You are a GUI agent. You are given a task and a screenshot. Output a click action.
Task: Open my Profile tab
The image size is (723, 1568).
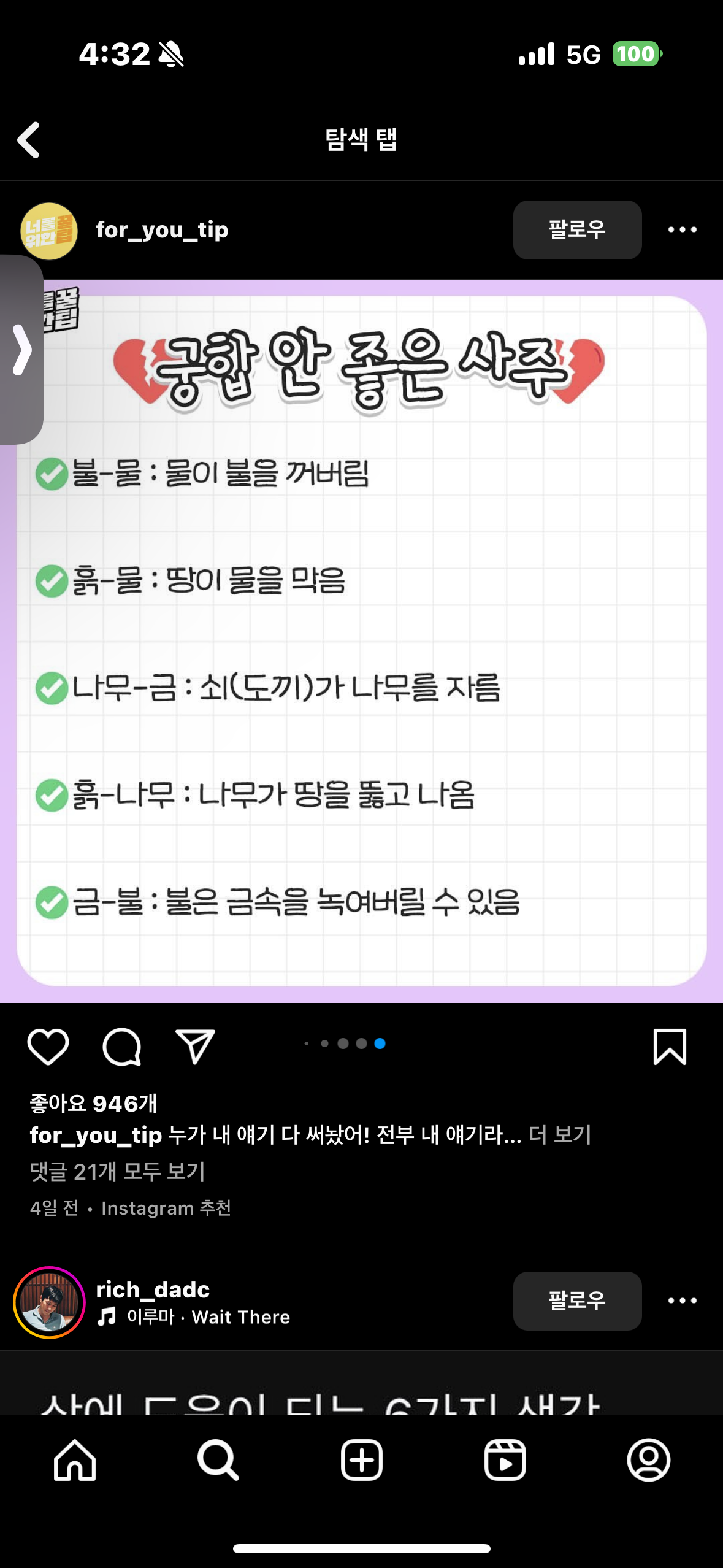coord(649,1460)
